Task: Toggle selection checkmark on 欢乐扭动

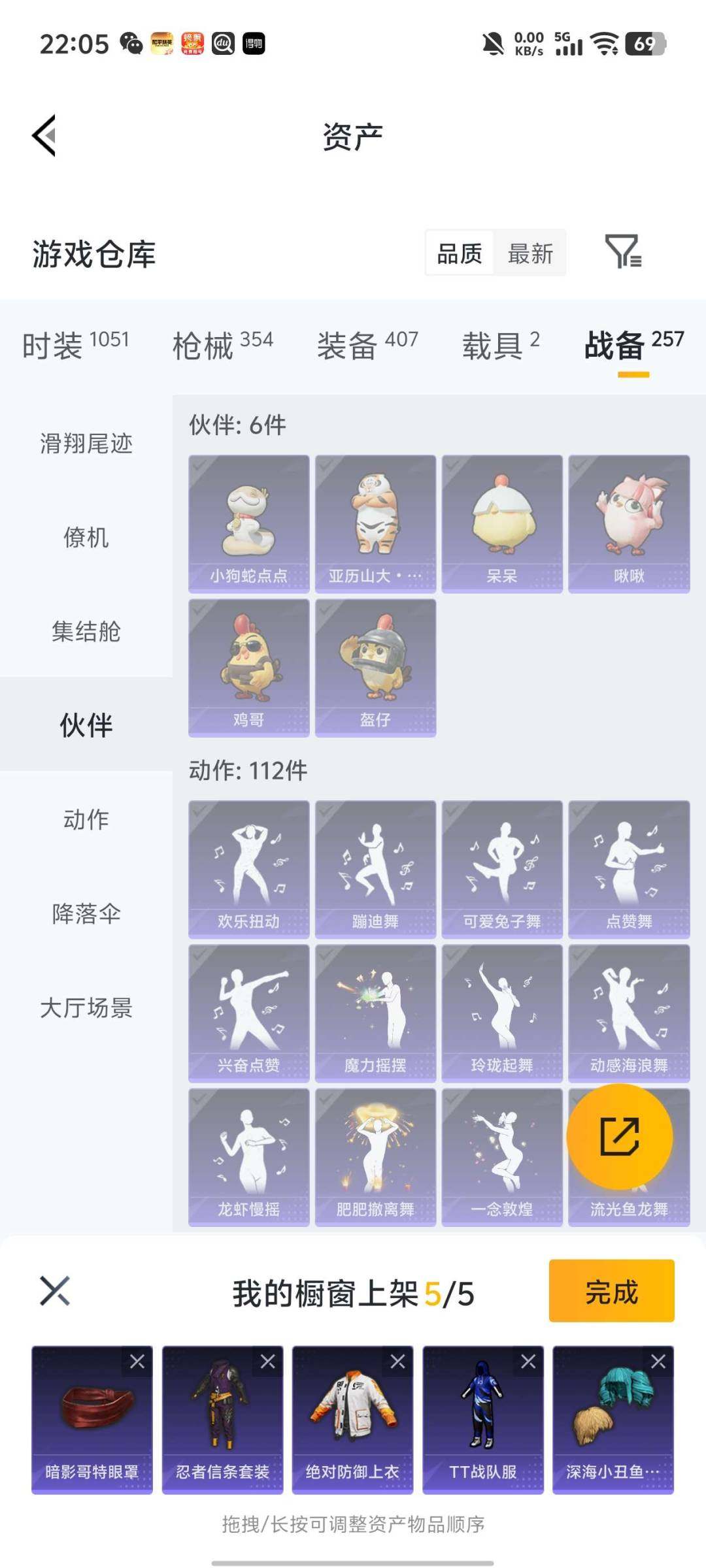Action: click(198, 811)
